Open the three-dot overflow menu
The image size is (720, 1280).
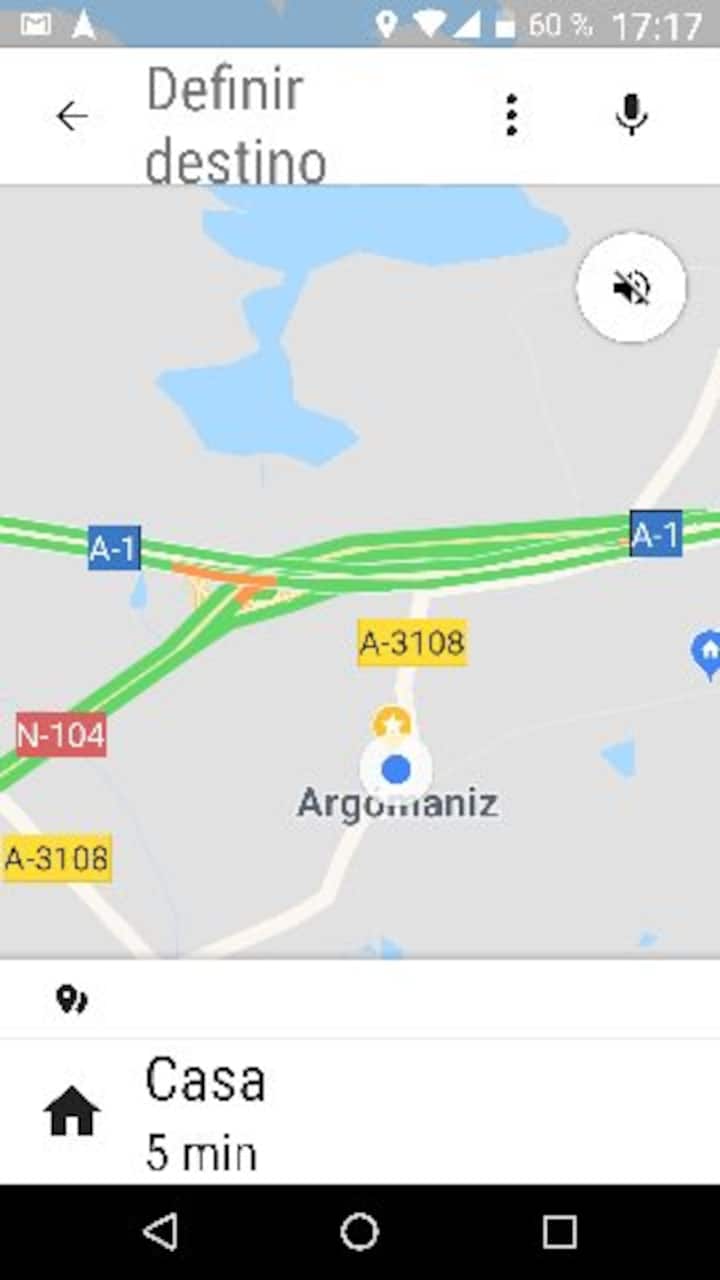(512, 116)
